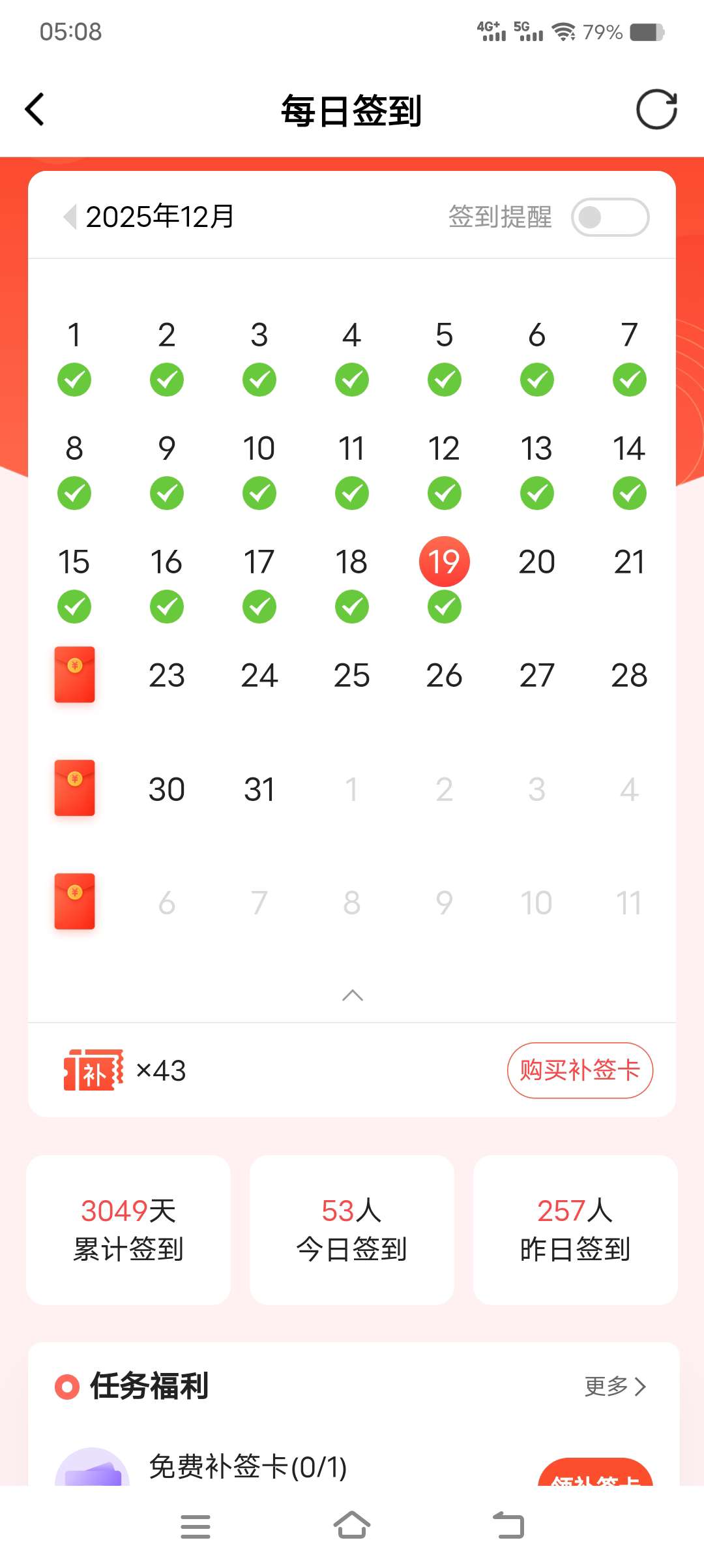704x1568 pixels.
Task: Open the red envelope beside day 23
Action: pos(74,675)
